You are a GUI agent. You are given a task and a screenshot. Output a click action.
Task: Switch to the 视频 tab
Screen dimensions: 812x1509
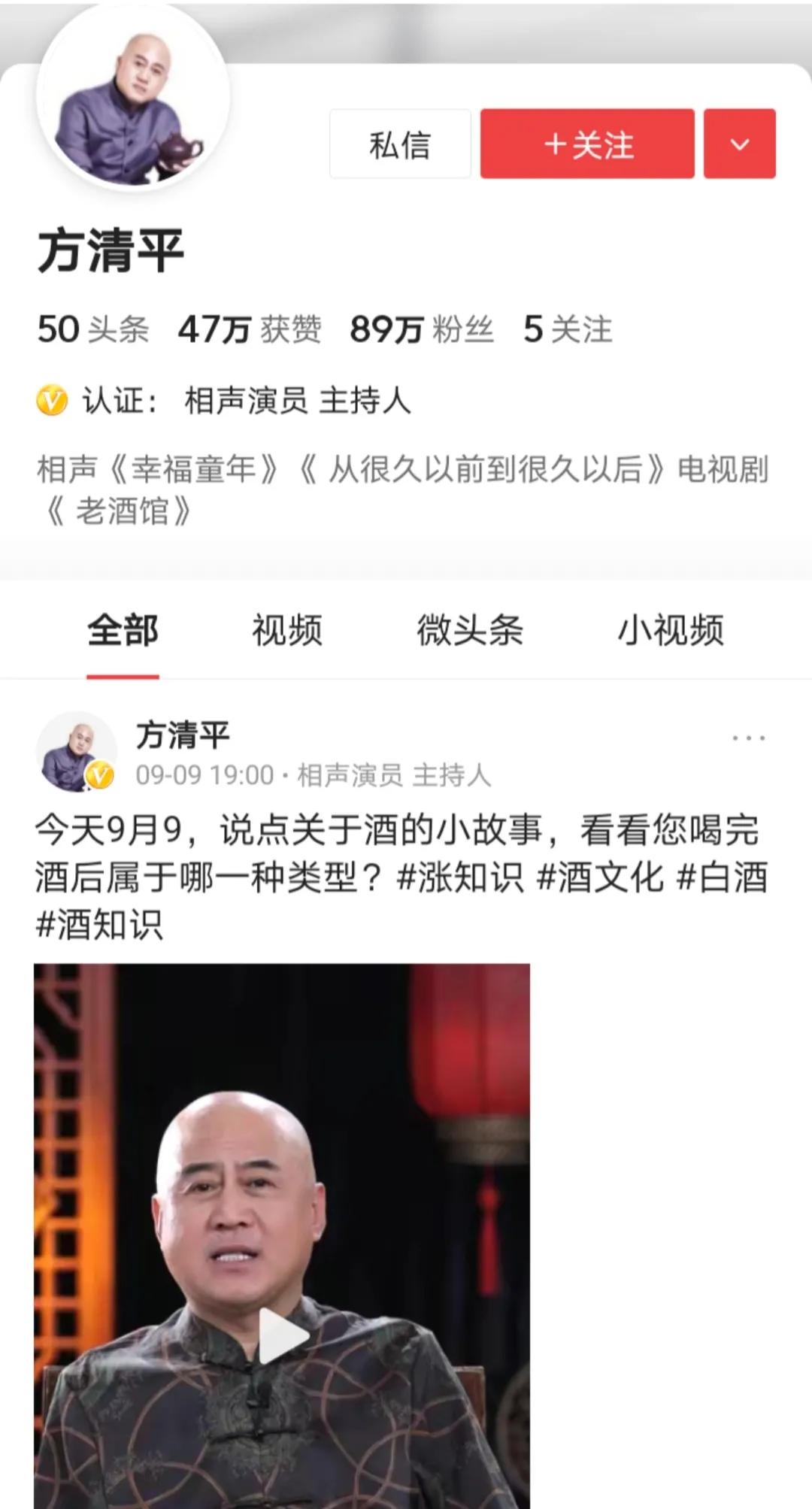point(287,630)
